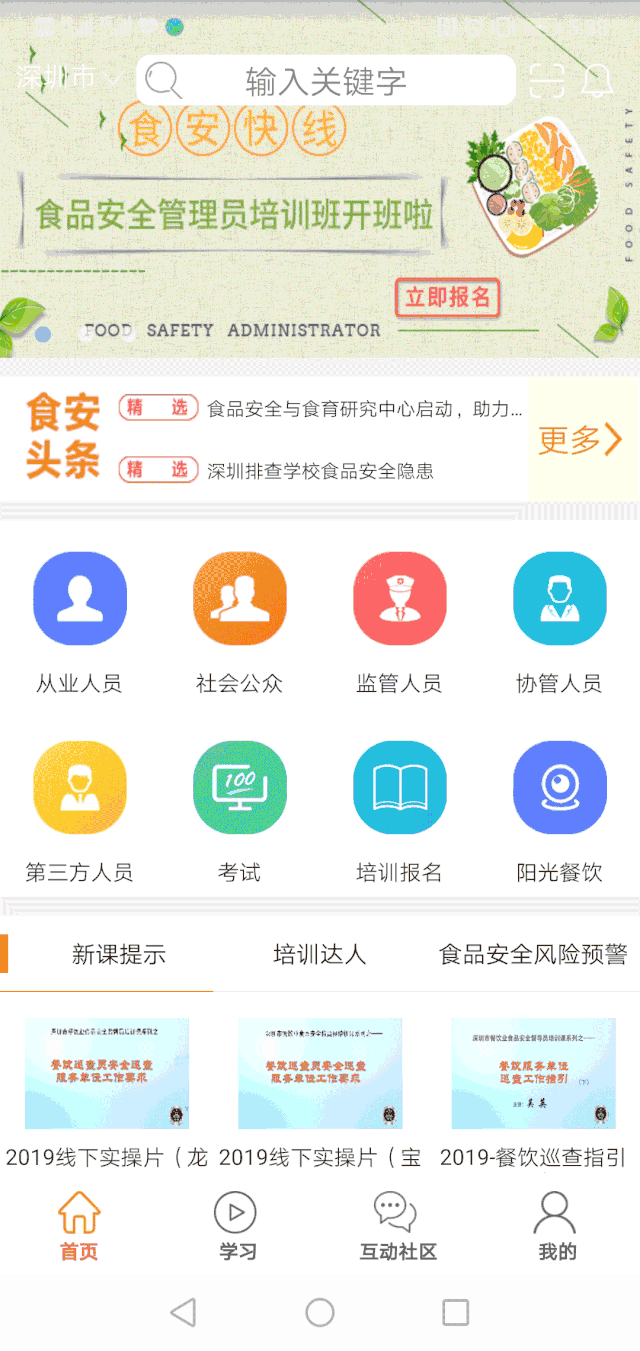The image size is (640, 1351).
Task: Open the 社会公众 section
Action: pos(240,620)
